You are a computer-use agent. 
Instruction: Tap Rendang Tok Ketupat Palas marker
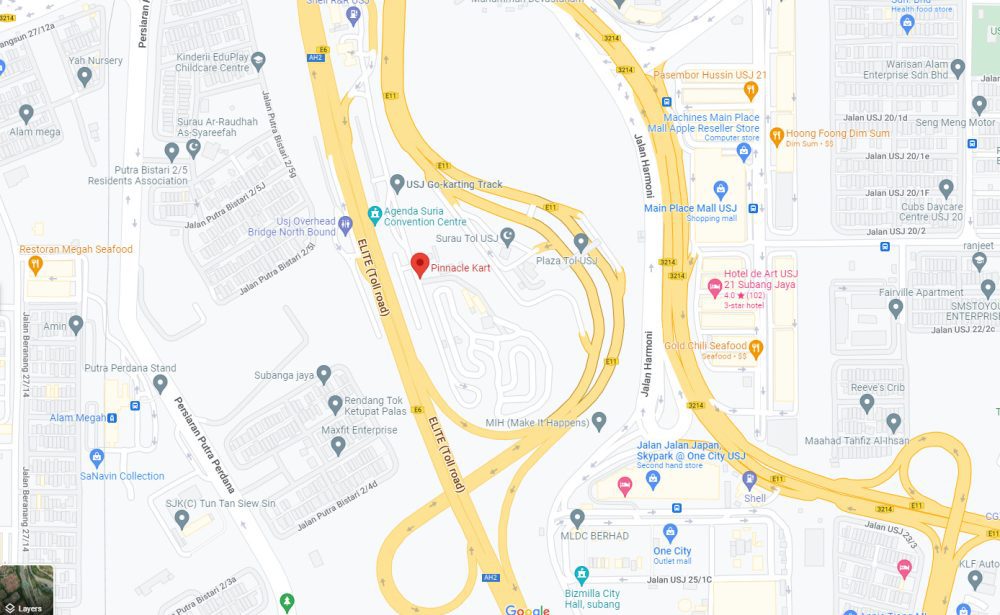click(336, 404)
